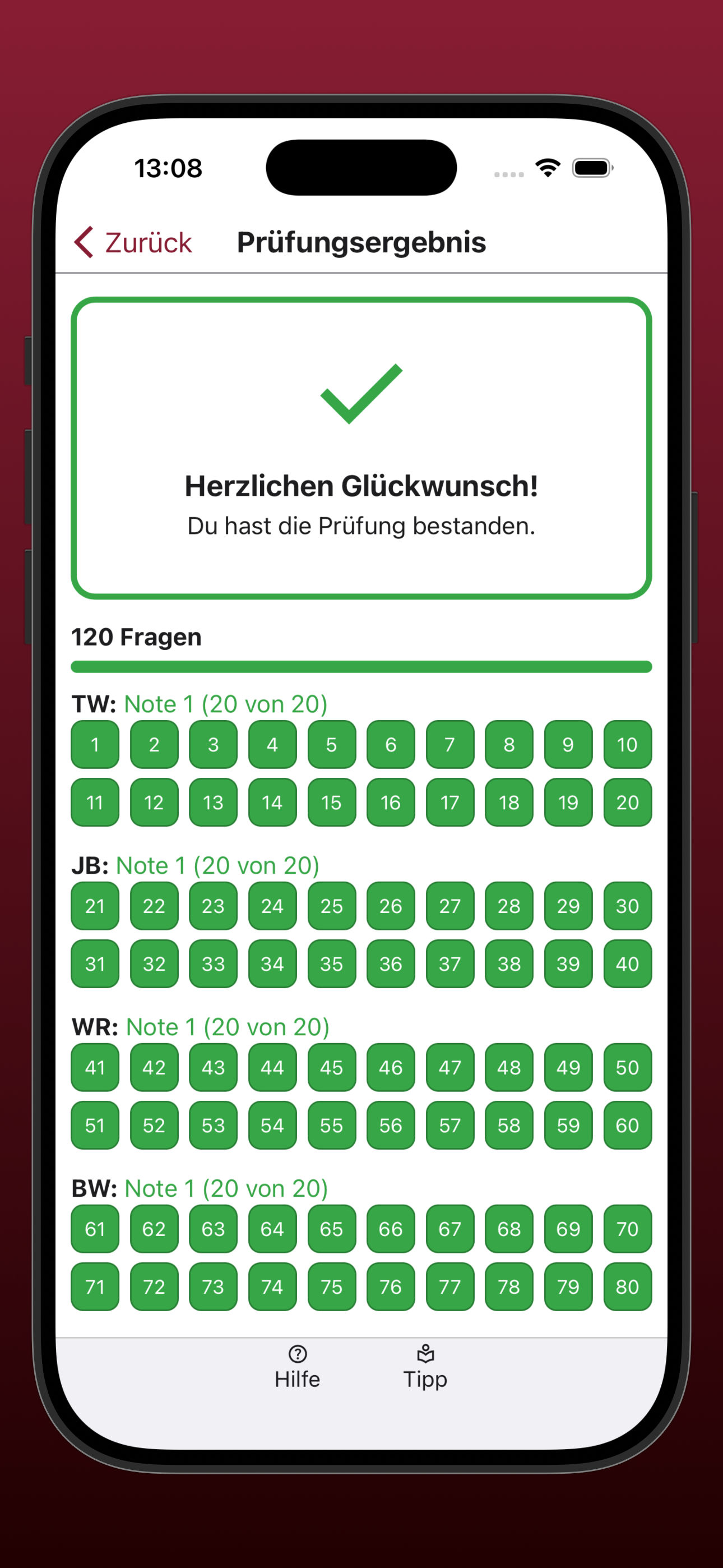Click the green progress bar under 120 Fragen
The image size is (723, 1568).
tap(361, 667)
